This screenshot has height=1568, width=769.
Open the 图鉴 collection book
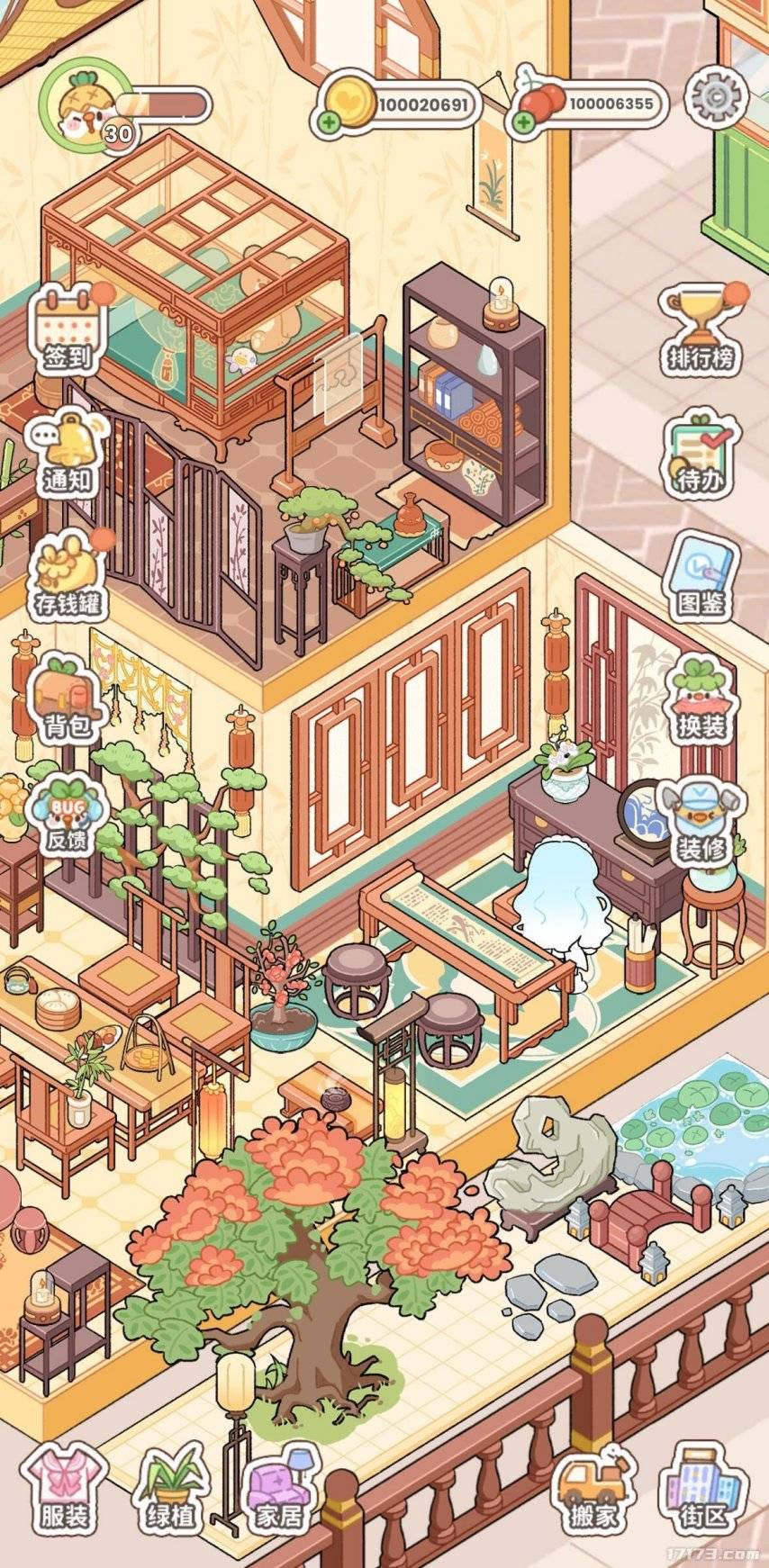point(701,577)
